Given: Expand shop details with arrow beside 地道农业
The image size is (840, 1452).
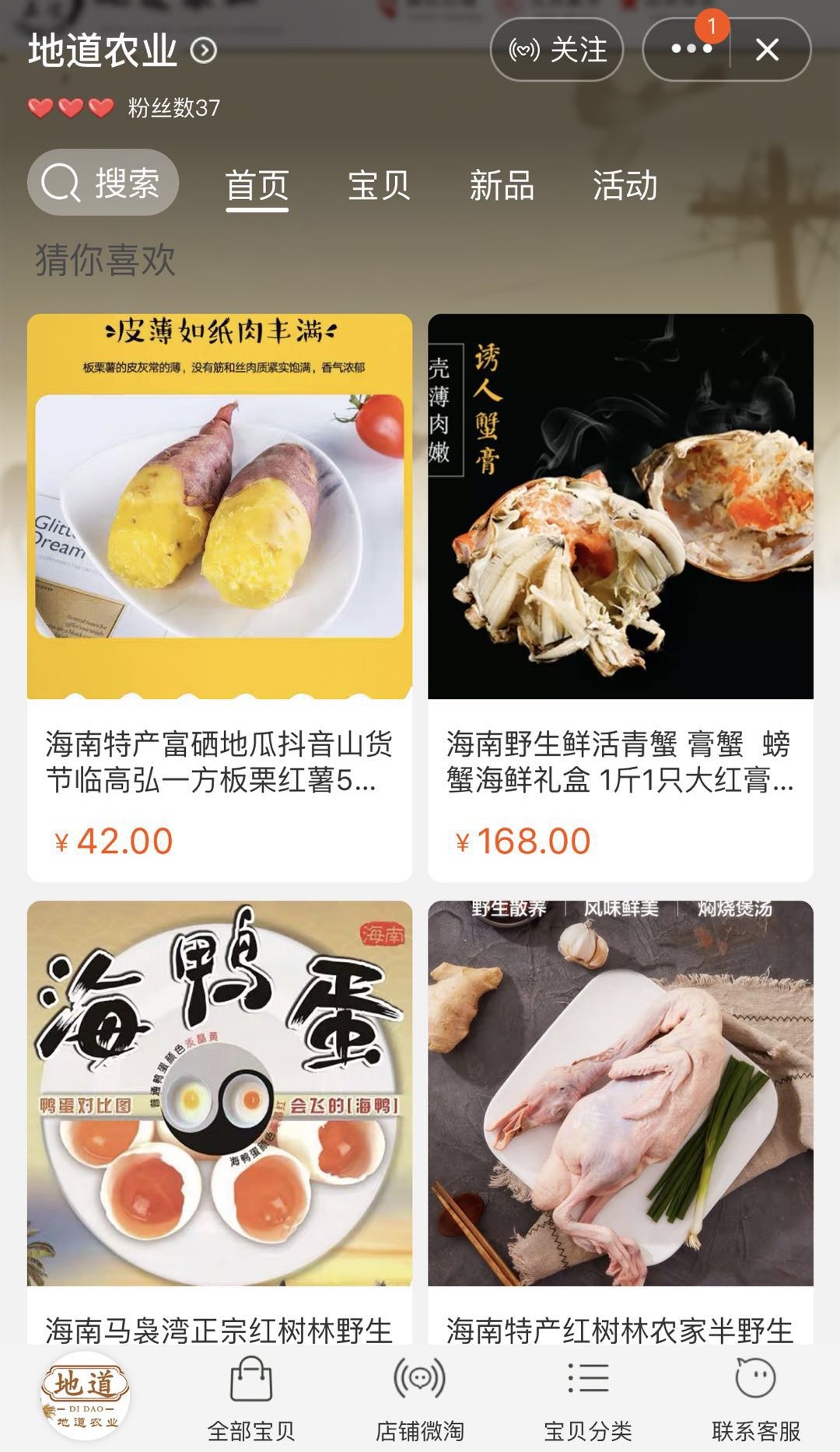Looking at the screenshot, I should [x=202, y=49].
